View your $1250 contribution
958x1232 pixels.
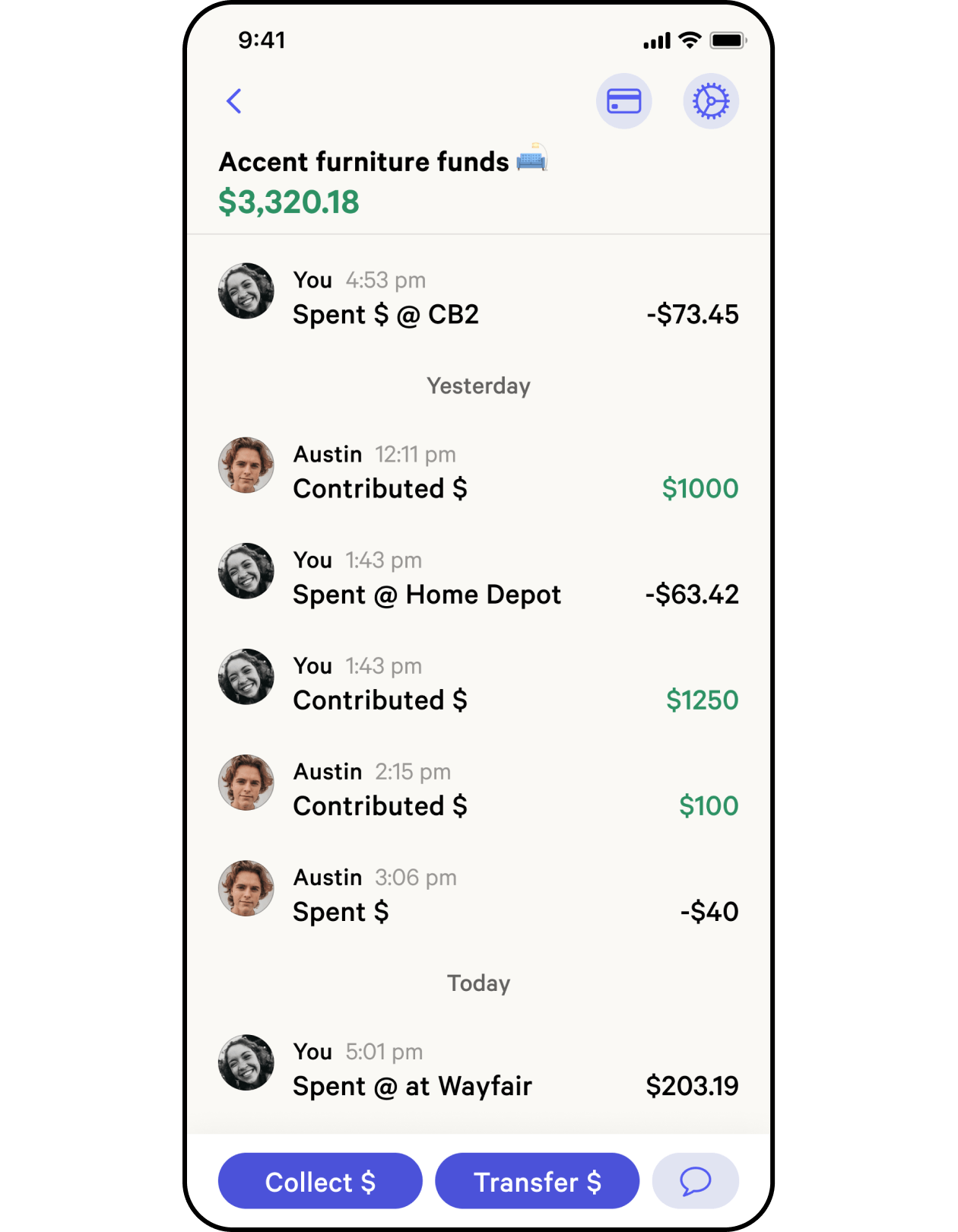point(477,684)
